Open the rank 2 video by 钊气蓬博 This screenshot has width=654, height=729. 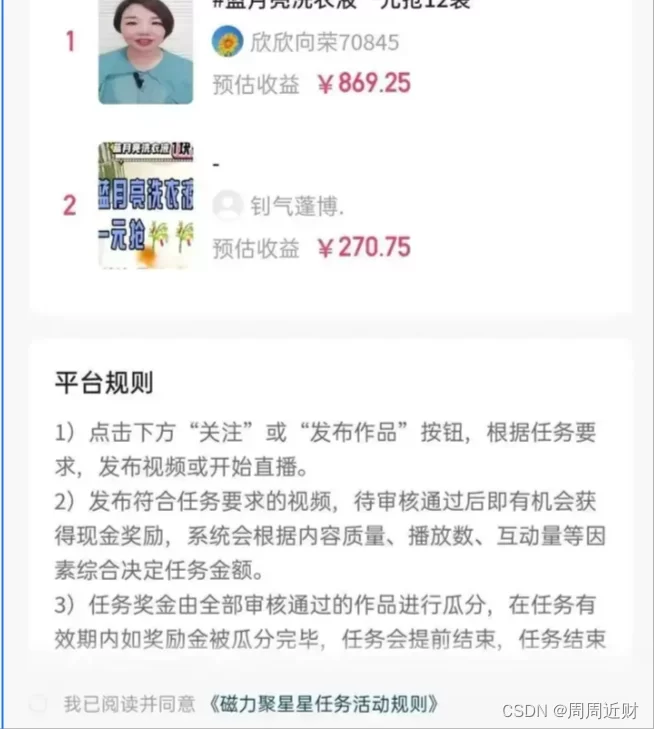coord(145,205)
